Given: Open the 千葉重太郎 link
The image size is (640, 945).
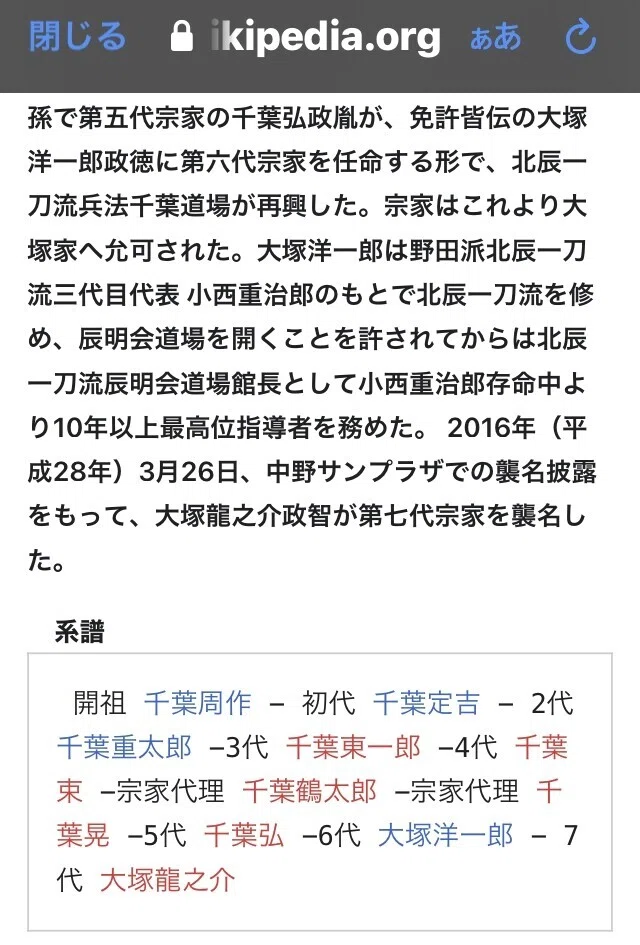Looking at the screenshot, I should (x=125, y=747).
